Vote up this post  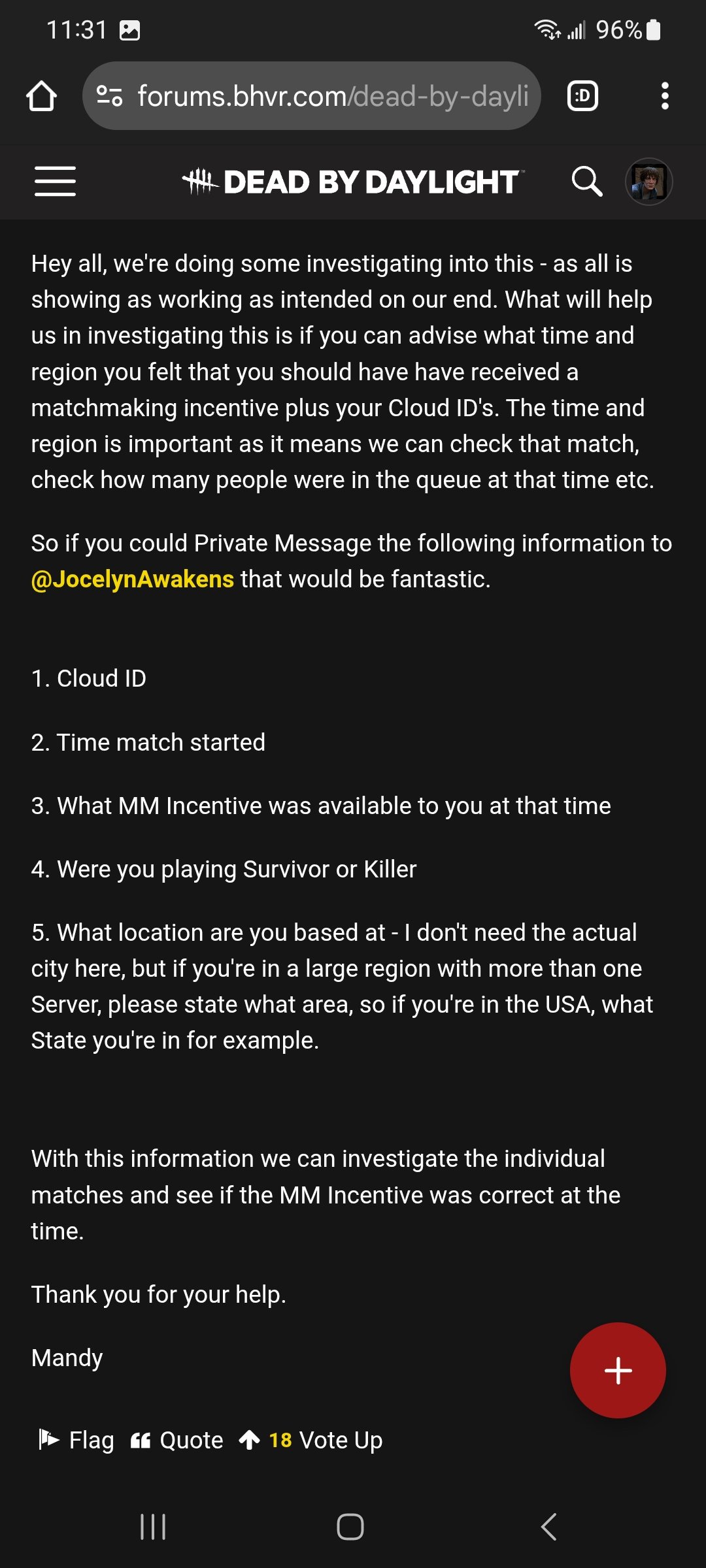tap(311, 1439)
